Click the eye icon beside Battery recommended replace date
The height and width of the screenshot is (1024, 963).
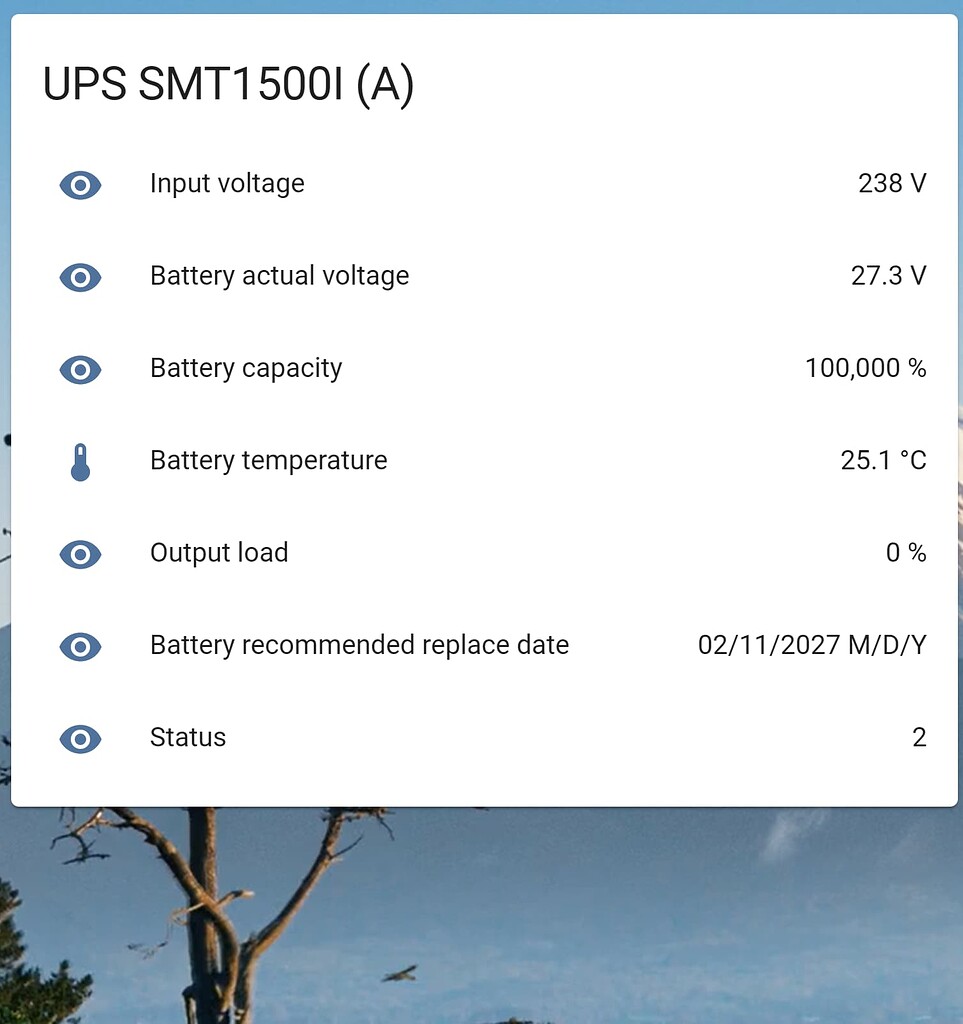pyautogui.click(x=80, y=647)
